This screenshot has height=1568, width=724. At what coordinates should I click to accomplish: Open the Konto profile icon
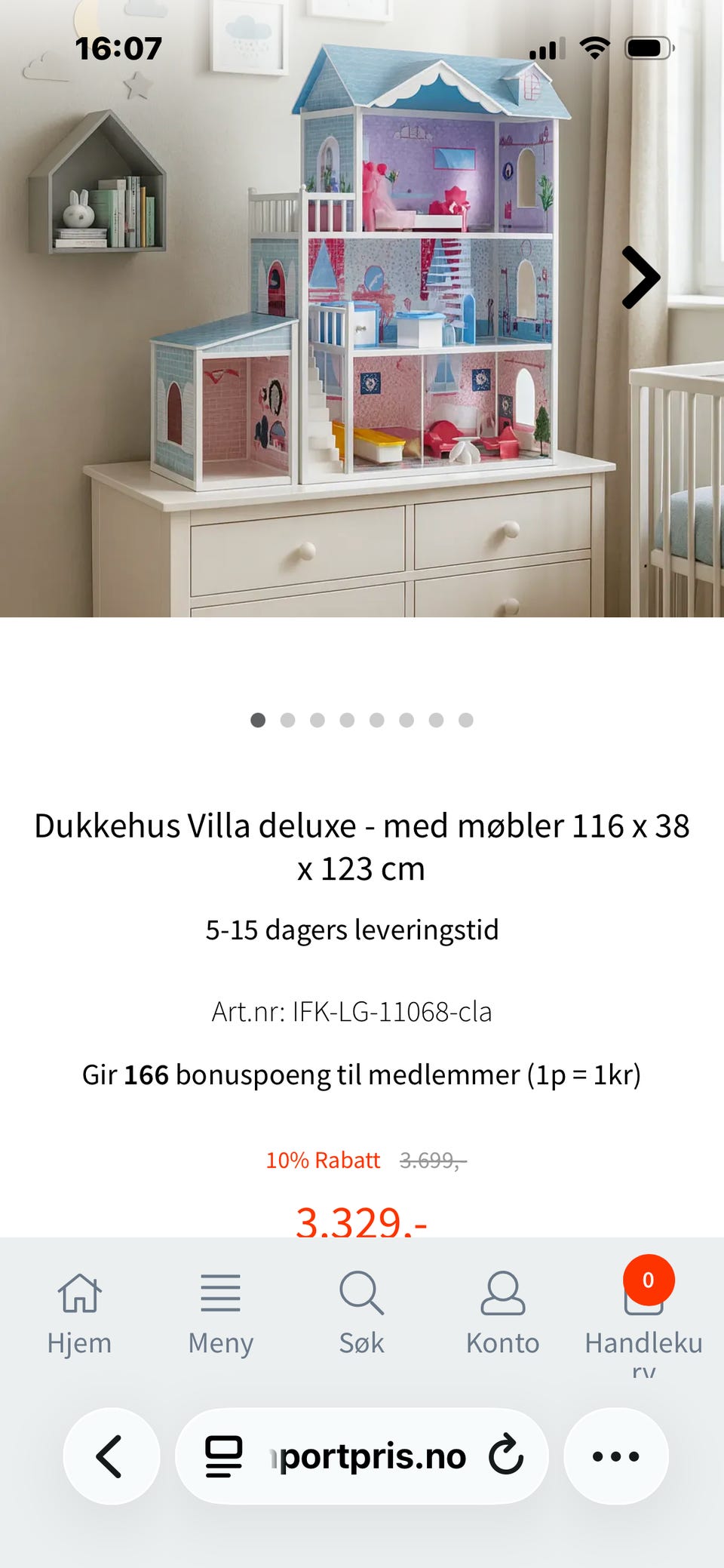tap(504, 1292)
